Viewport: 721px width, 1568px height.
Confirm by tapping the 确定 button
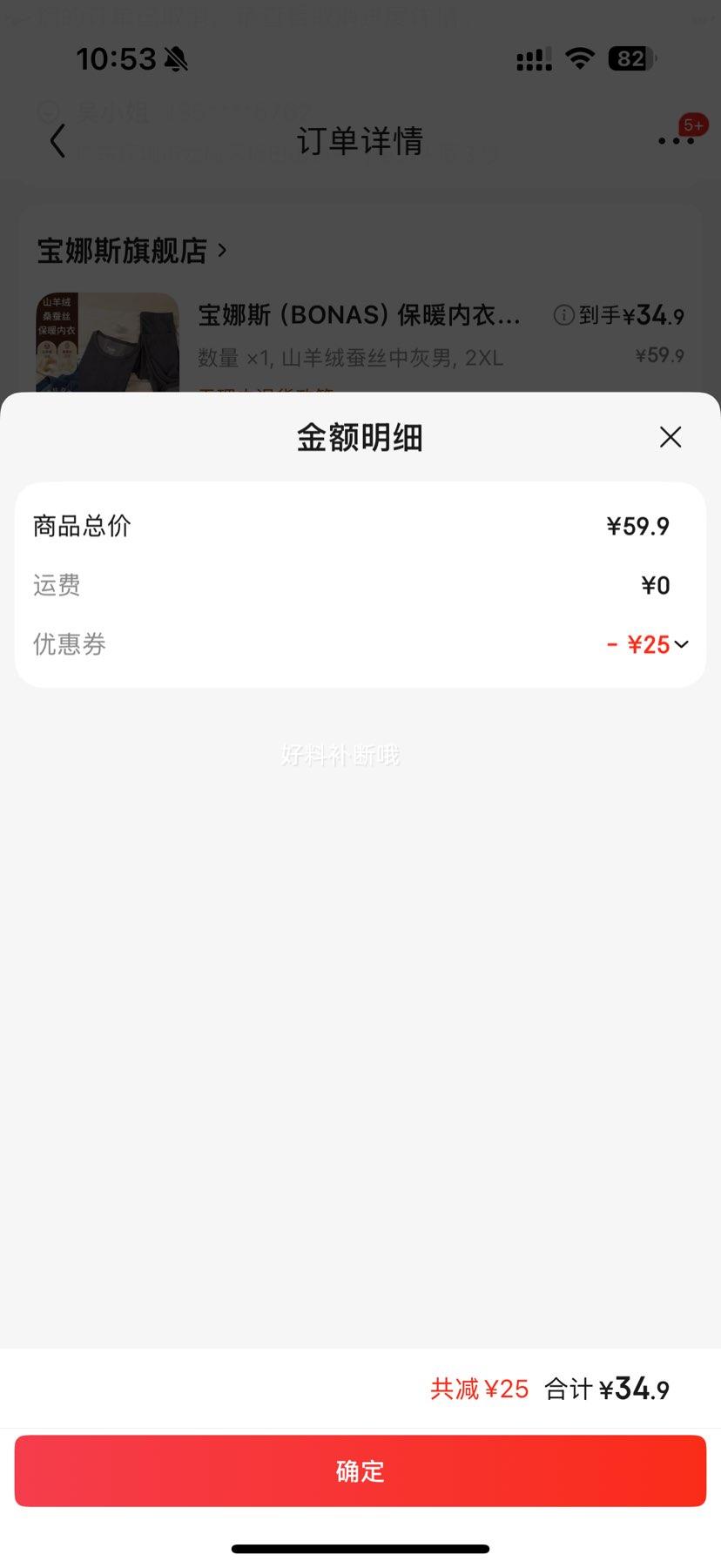click(360, 1471)
